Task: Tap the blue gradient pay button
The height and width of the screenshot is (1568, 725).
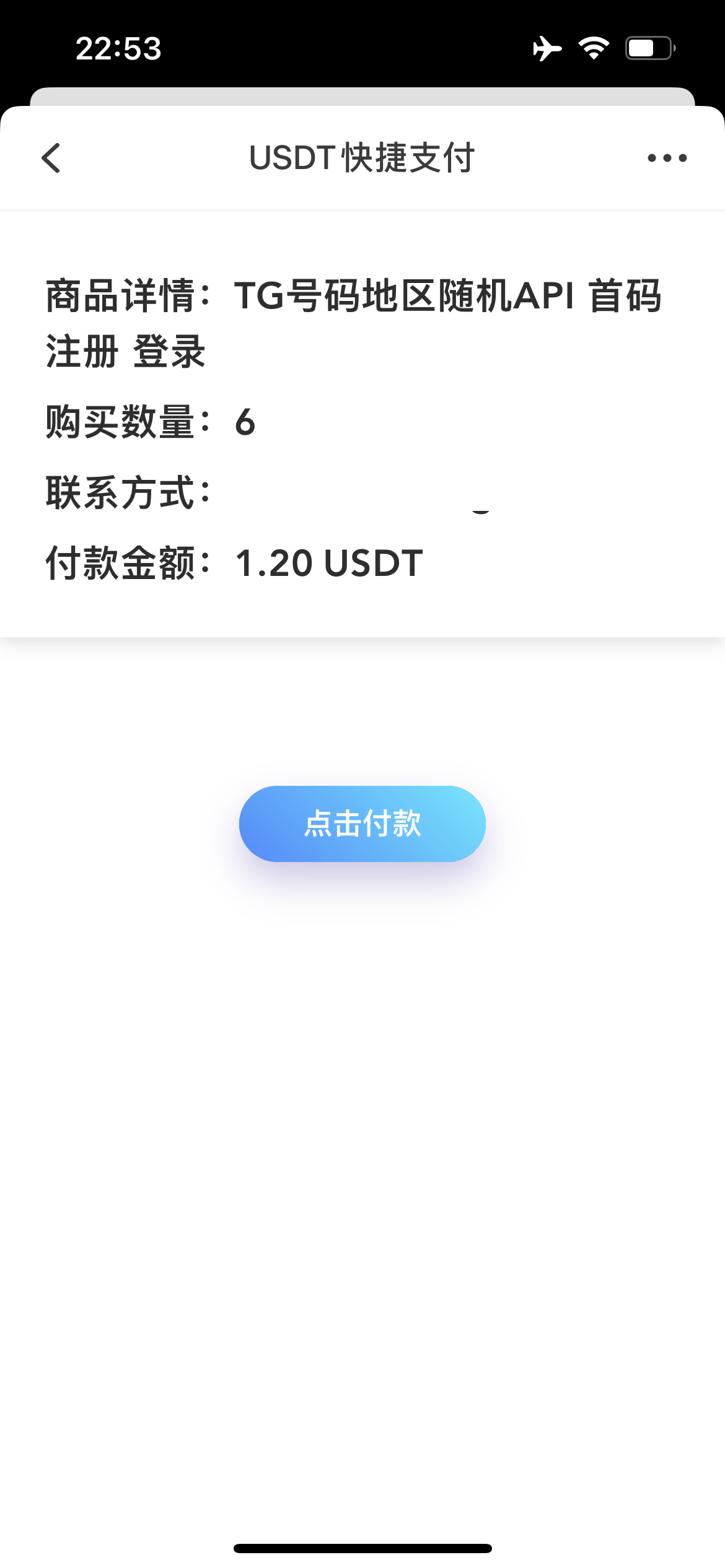Action: (361, 824)
